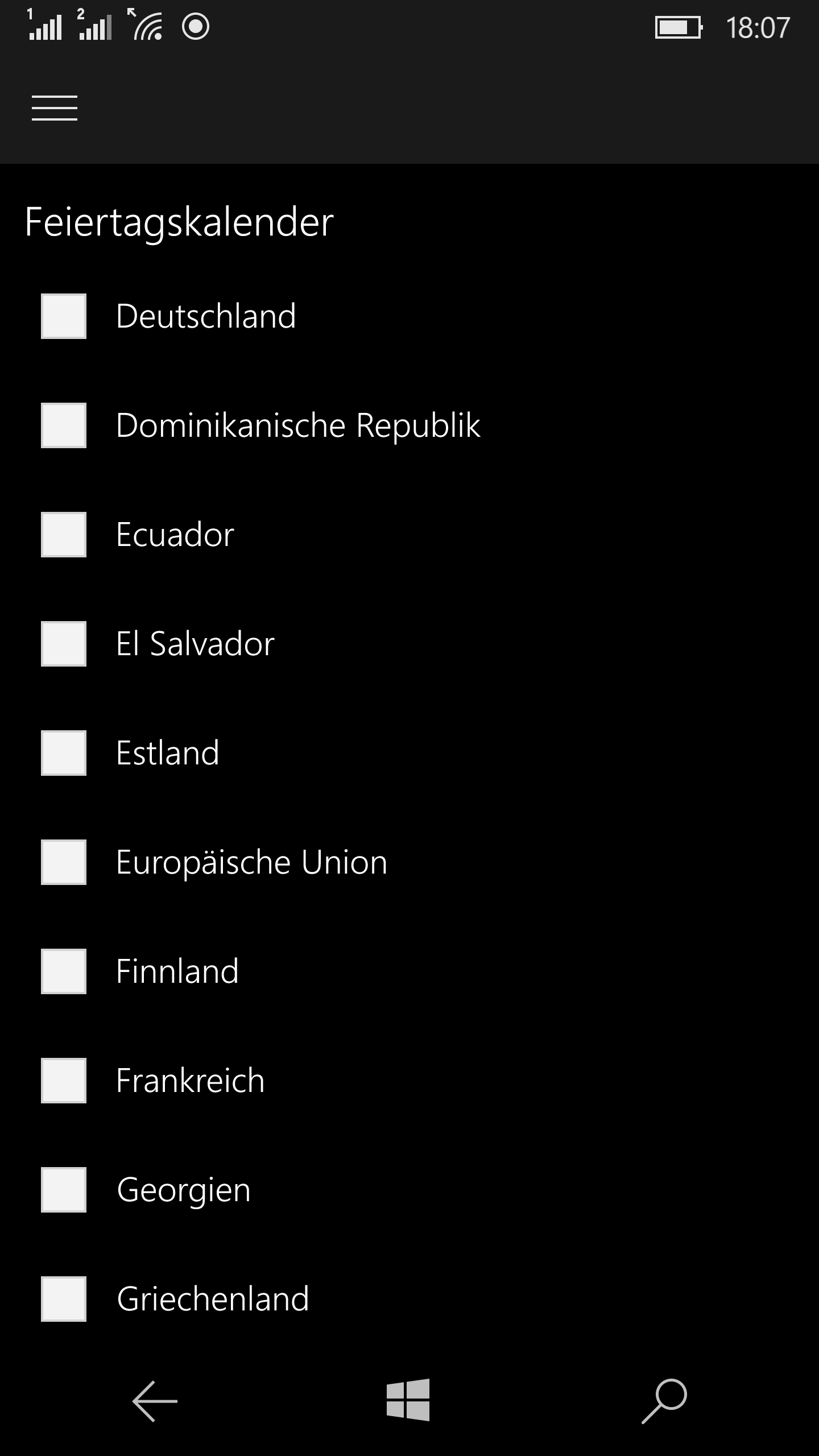Enable the Europäische Union checkbox
Viewport: 819px width, 1456px height.
click(64, 862)
